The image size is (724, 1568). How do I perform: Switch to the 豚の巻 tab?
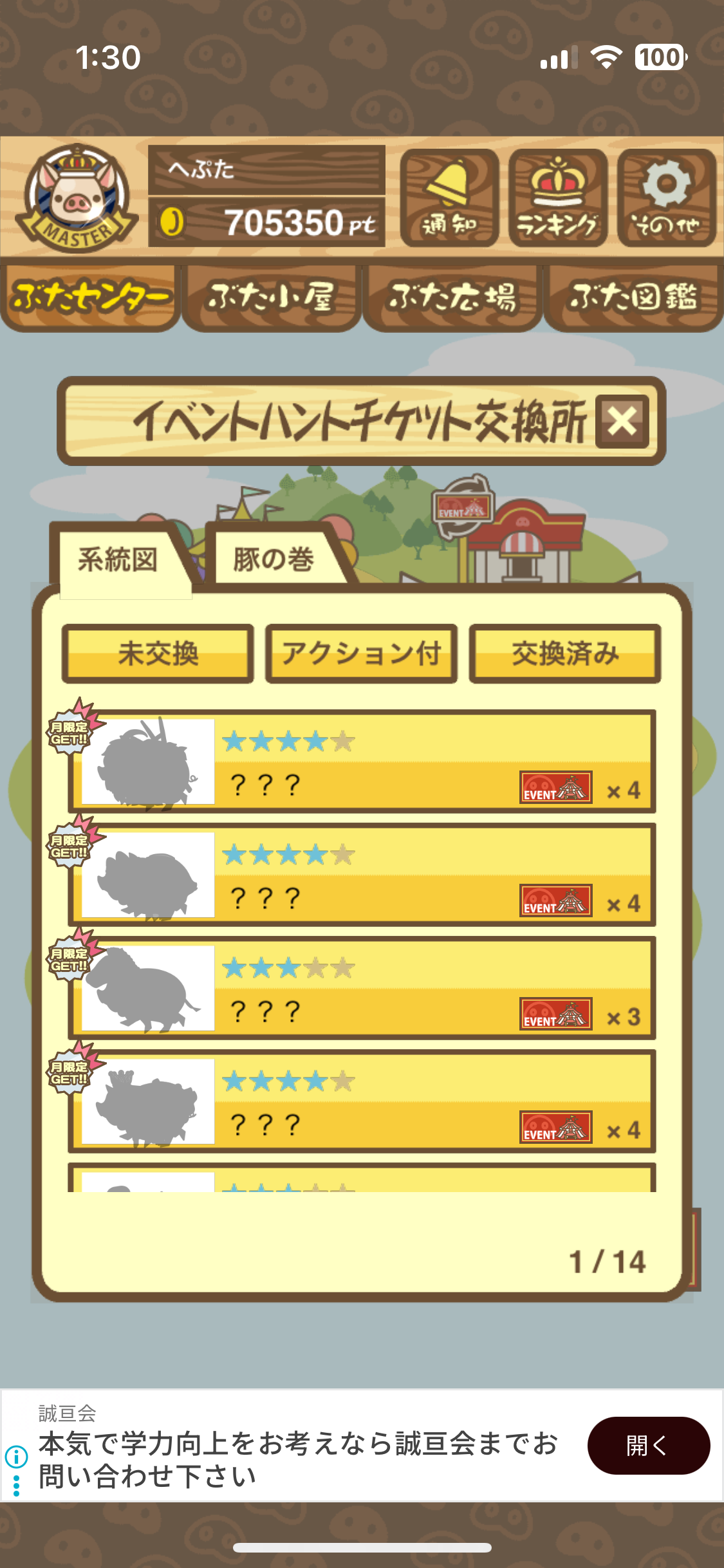(x=274, y=559)
